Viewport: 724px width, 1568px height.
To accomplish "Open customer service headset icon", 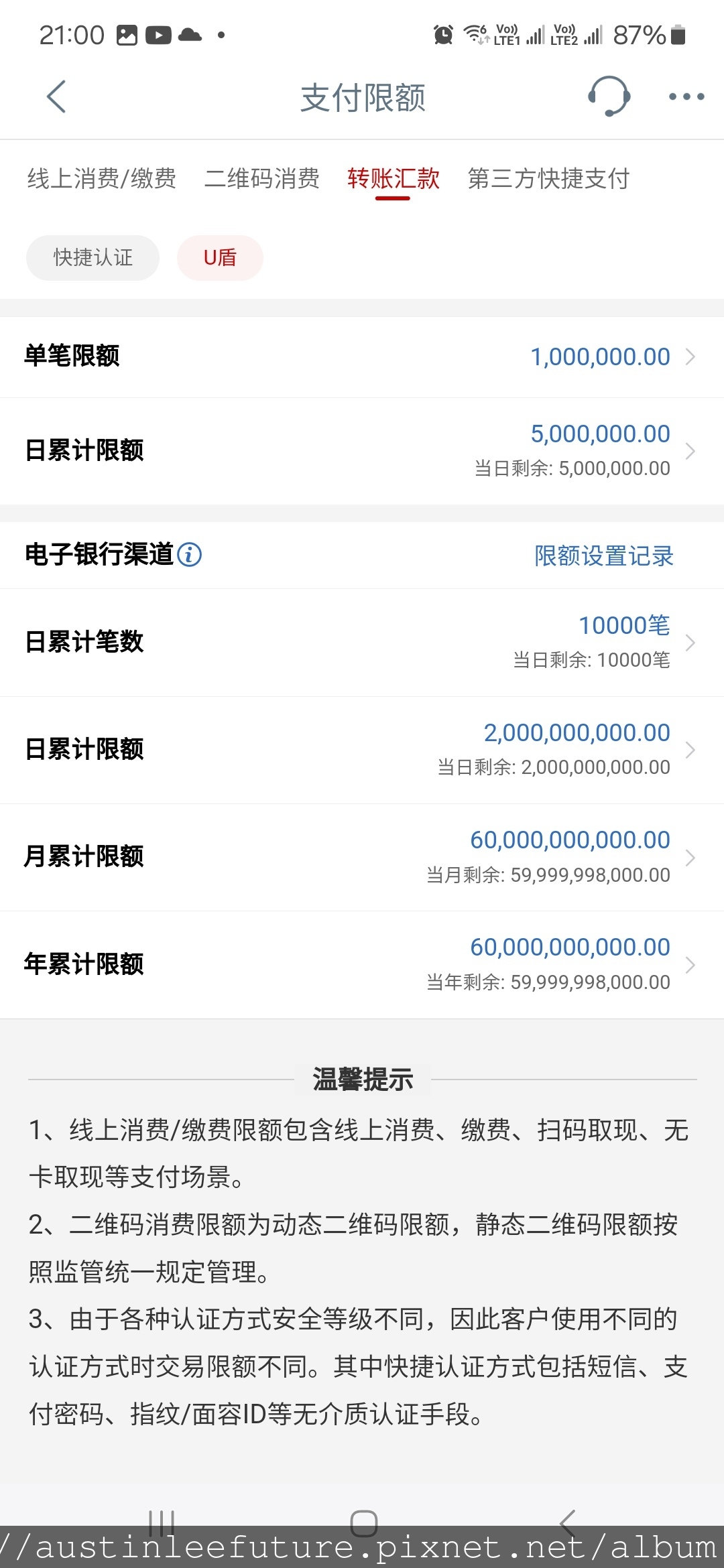I will point(609,96).
